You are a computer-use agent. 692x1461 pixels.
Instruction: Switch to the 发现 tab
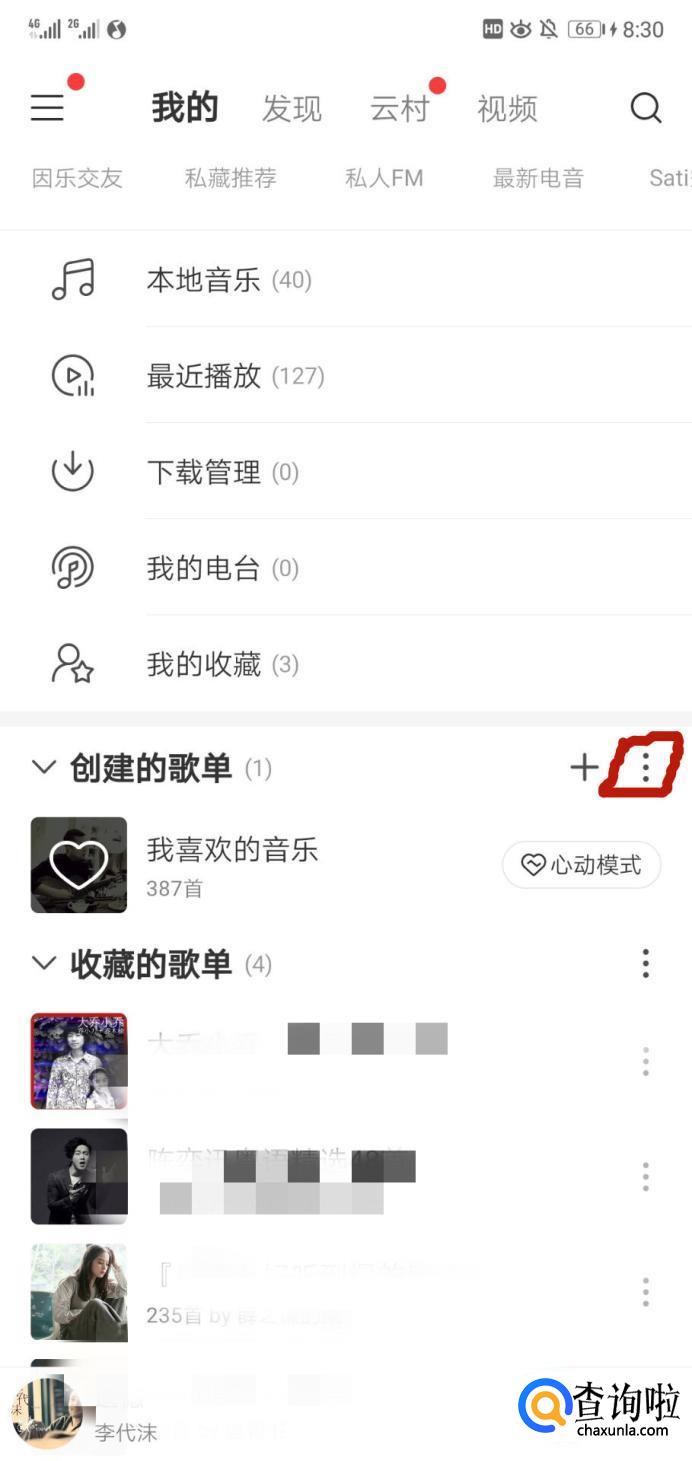(x=292, y=108)
